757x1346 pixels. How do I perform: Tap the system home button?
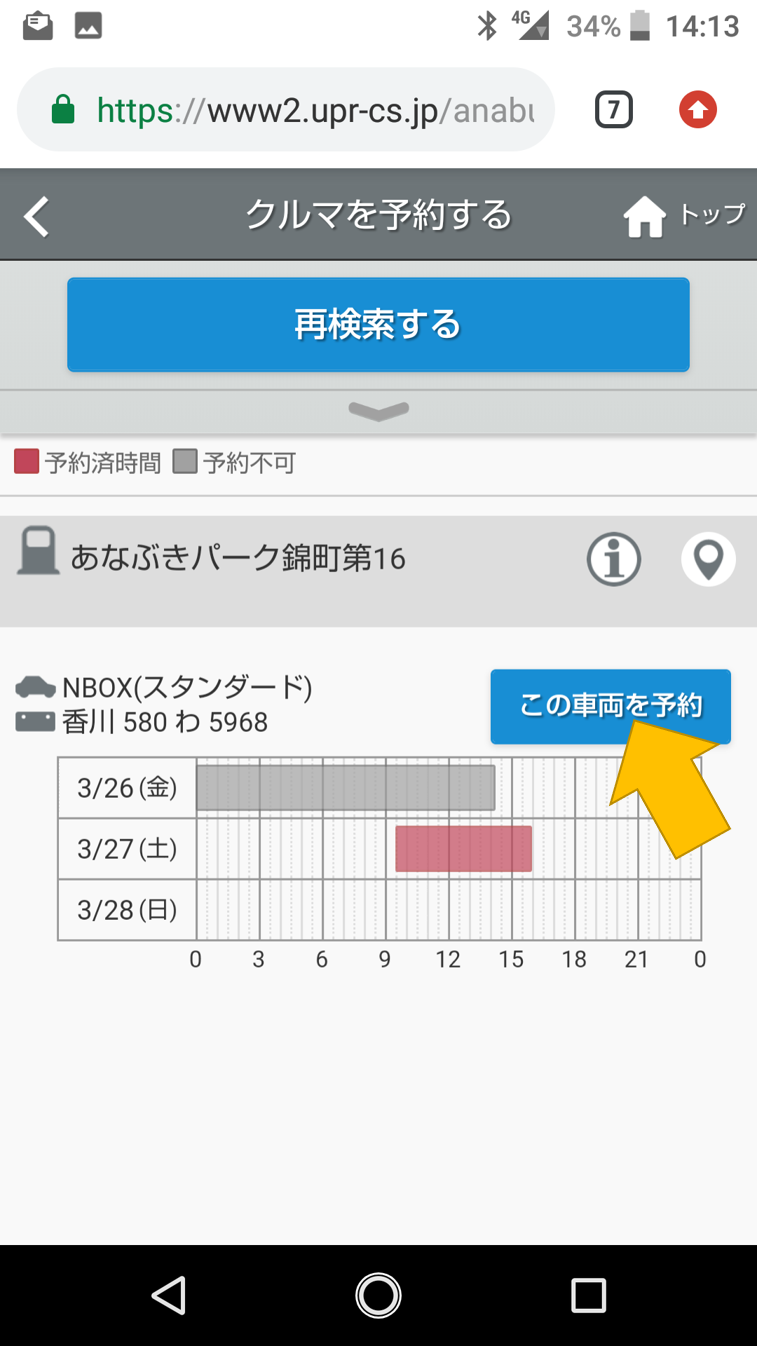(x=378, y=1295)
